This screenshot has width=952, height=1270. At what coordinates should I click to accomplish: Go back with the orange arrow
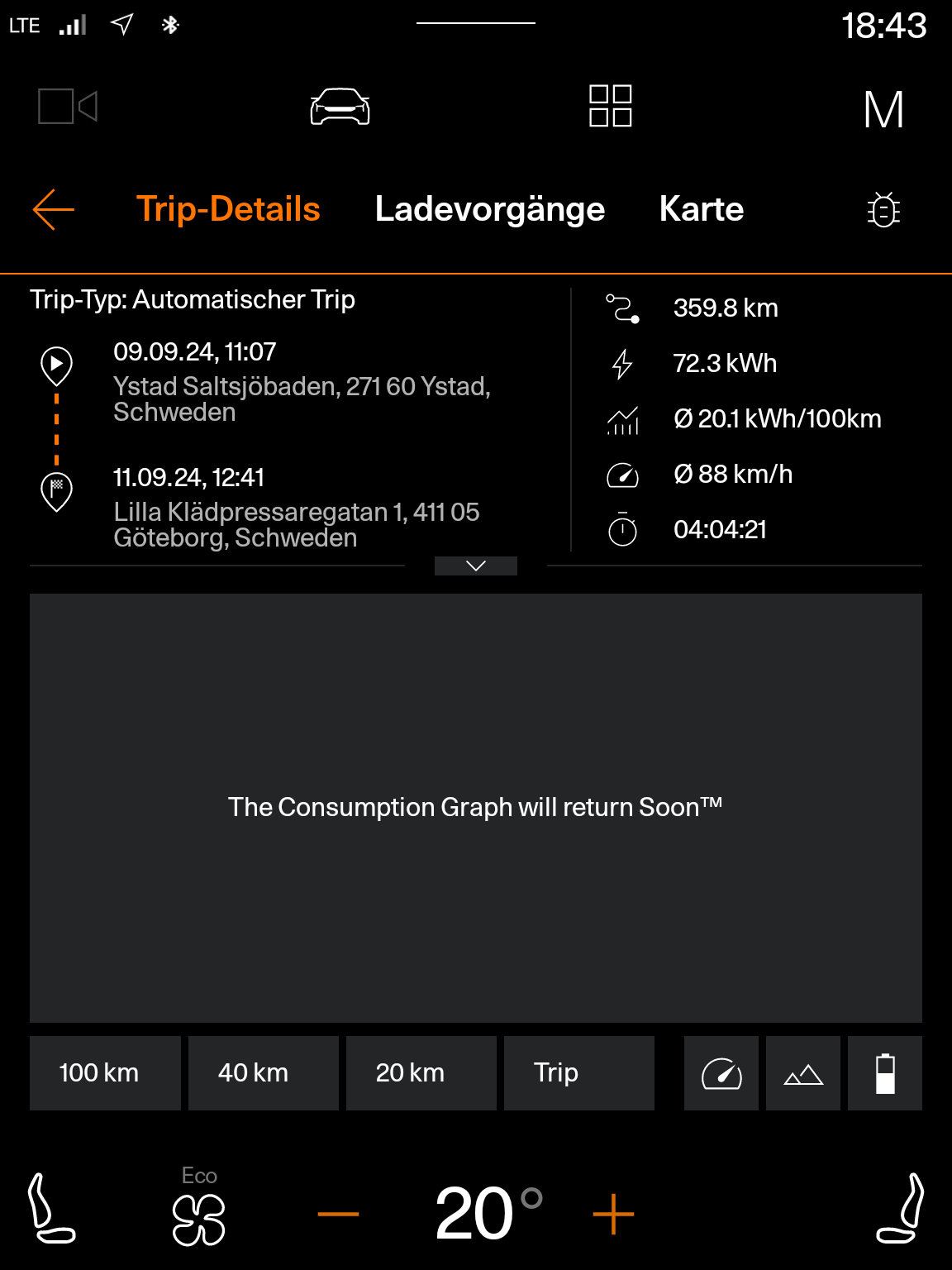tap(54, 209)
